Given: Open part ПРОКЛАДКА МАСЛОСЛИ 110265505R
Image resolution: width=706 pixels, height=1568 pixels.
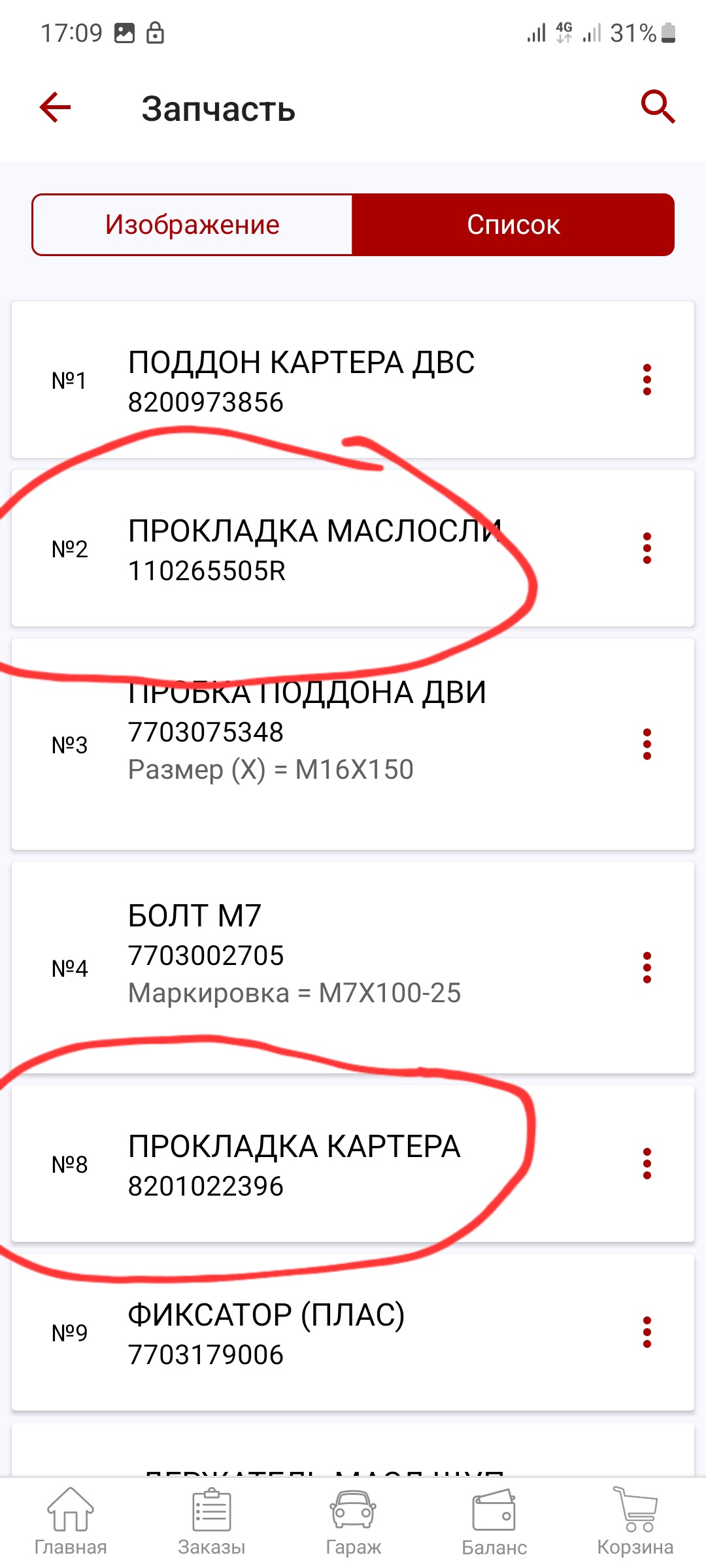Looking at the screenshot, I should (353, 548).
